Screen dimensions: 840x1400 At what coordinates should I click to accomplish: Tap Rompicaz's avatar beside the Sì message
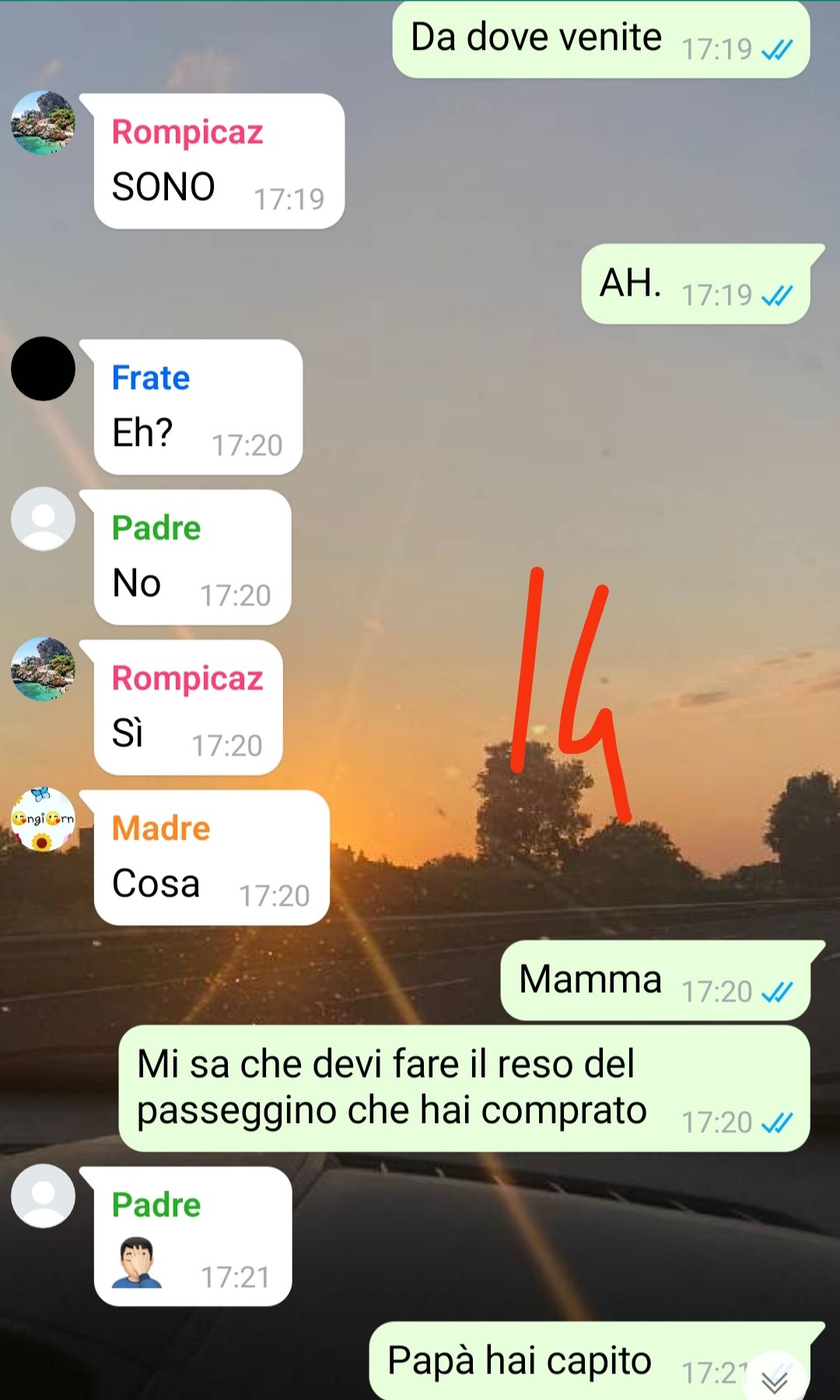[43, 669]
